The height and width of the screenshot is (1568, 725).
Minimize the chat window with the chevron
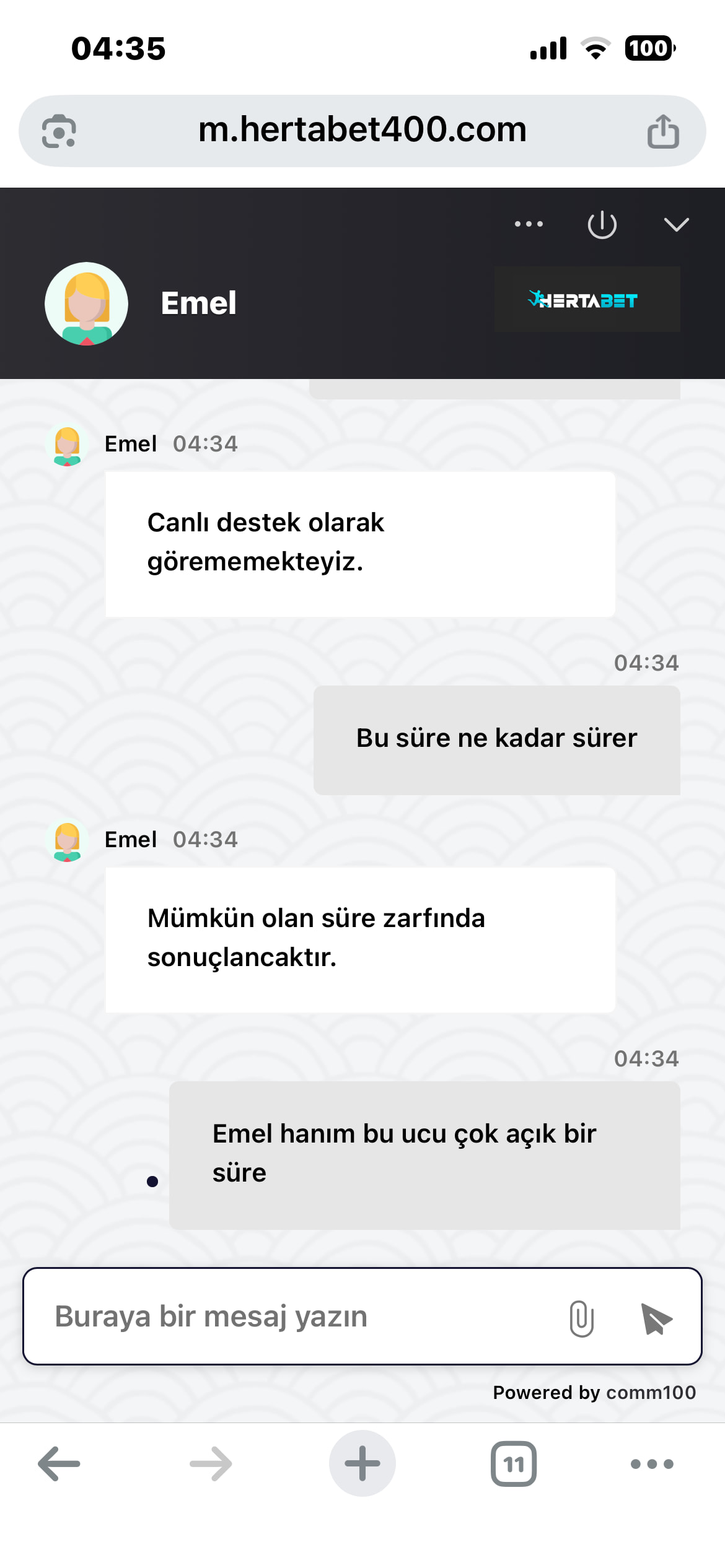676,224
